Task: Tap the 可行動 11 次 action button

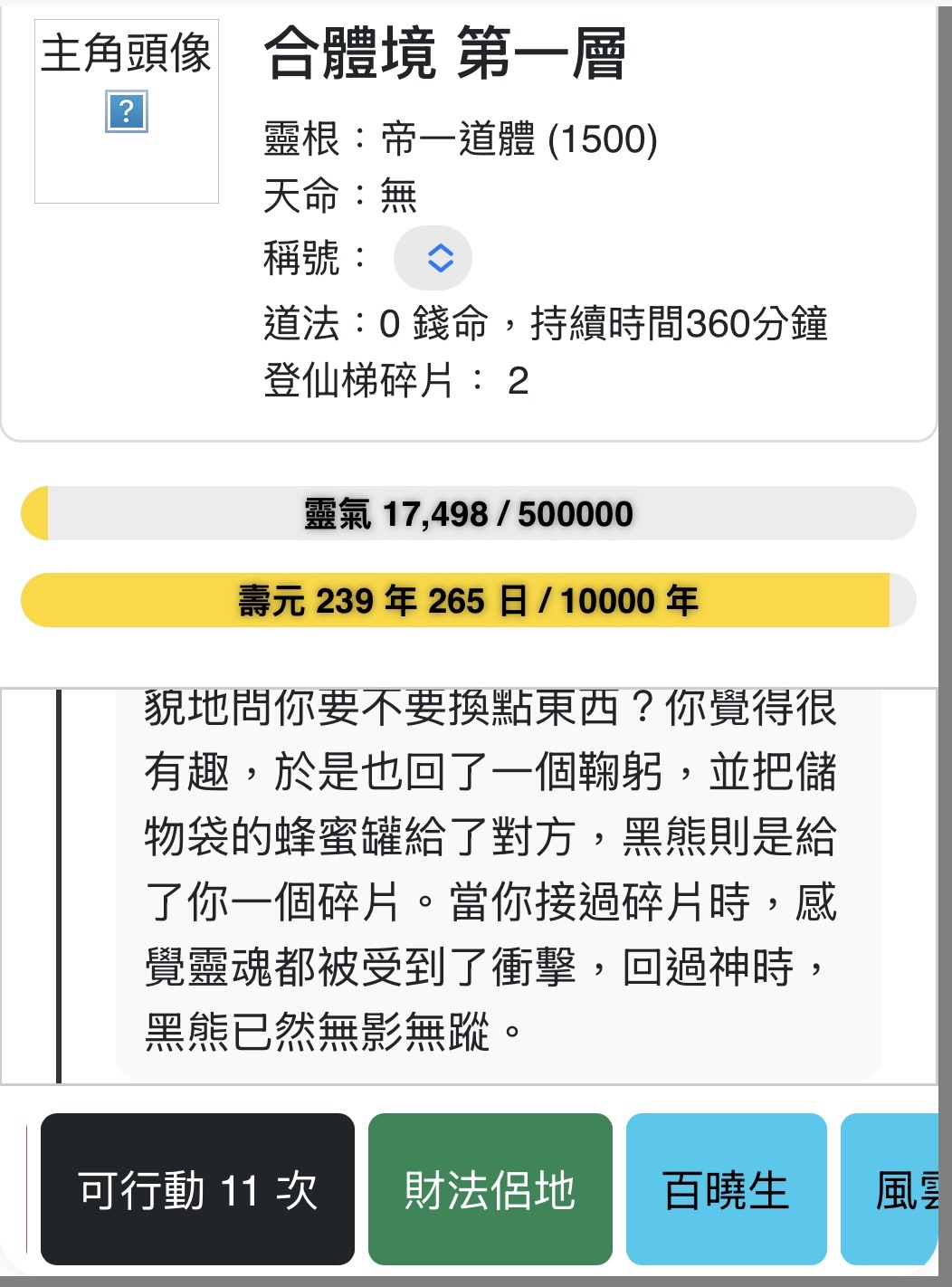Action: [x=197, y=1188]
